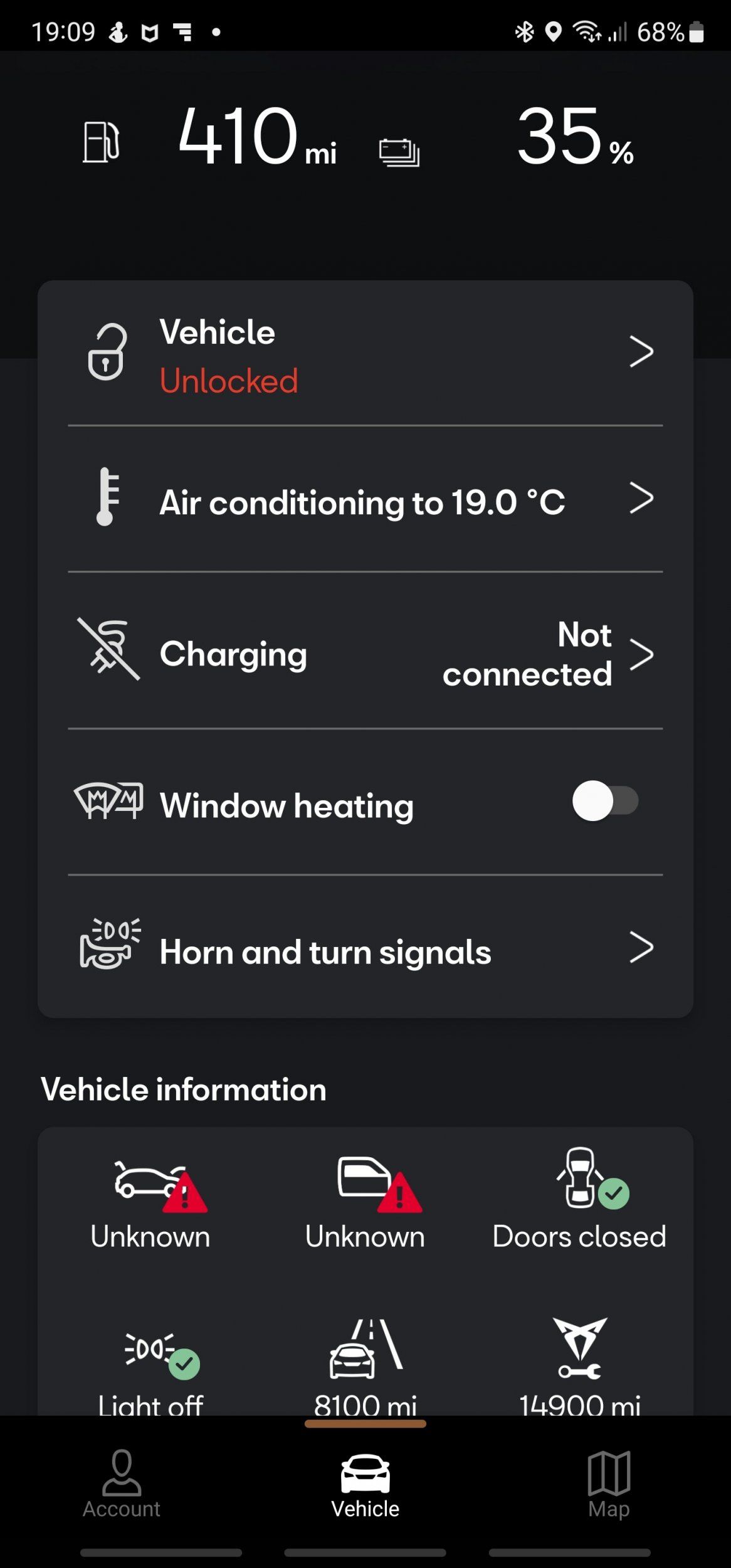Viewport: 731px width, 1568px height.
Task: Open the Charging Not connected row
Action: coord(365,654)
